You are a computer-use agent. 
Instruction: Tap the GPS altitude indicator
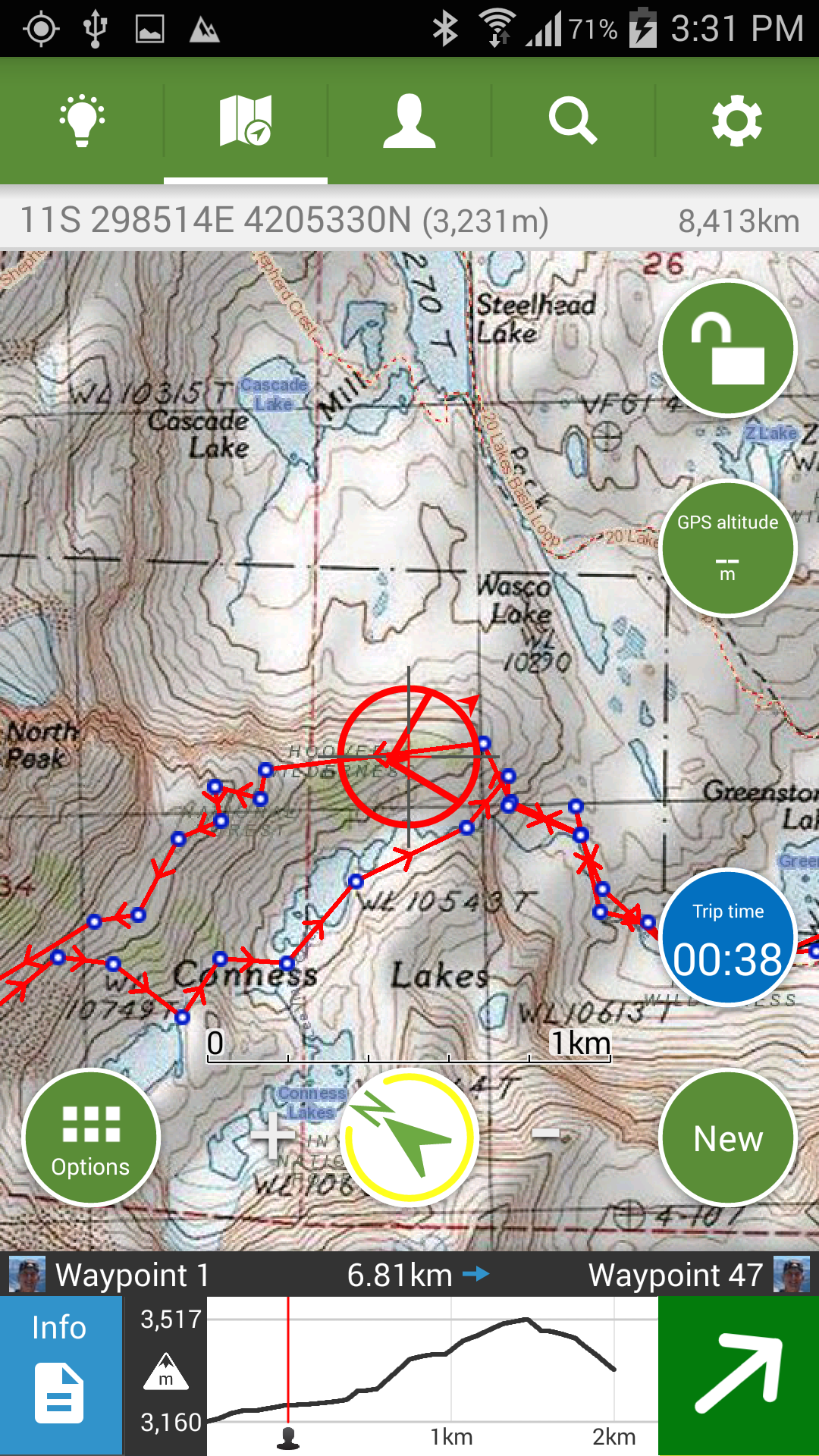tap(727, 548)
